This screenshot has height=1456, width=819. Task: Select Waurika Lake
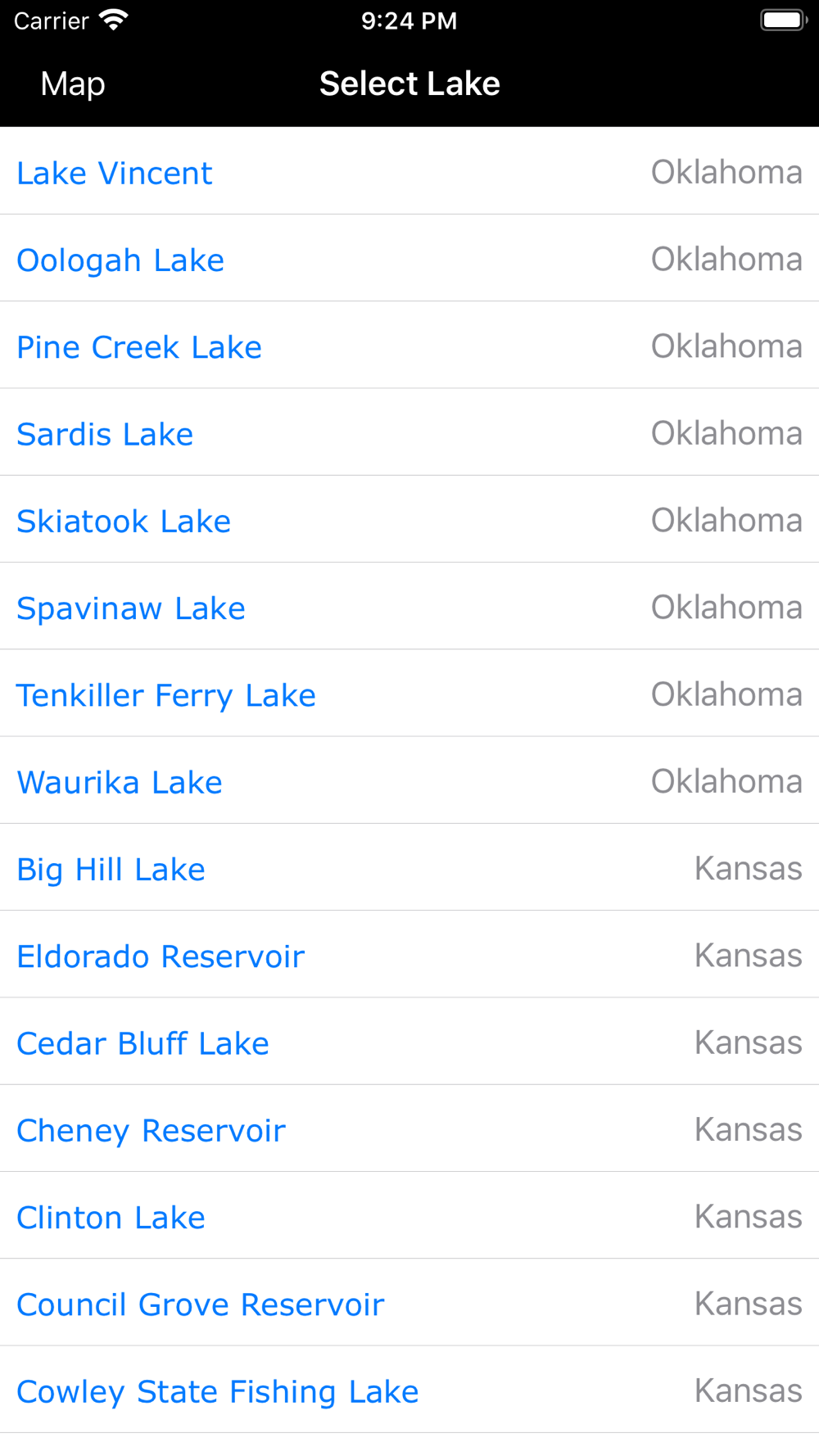tap(409, 780)
